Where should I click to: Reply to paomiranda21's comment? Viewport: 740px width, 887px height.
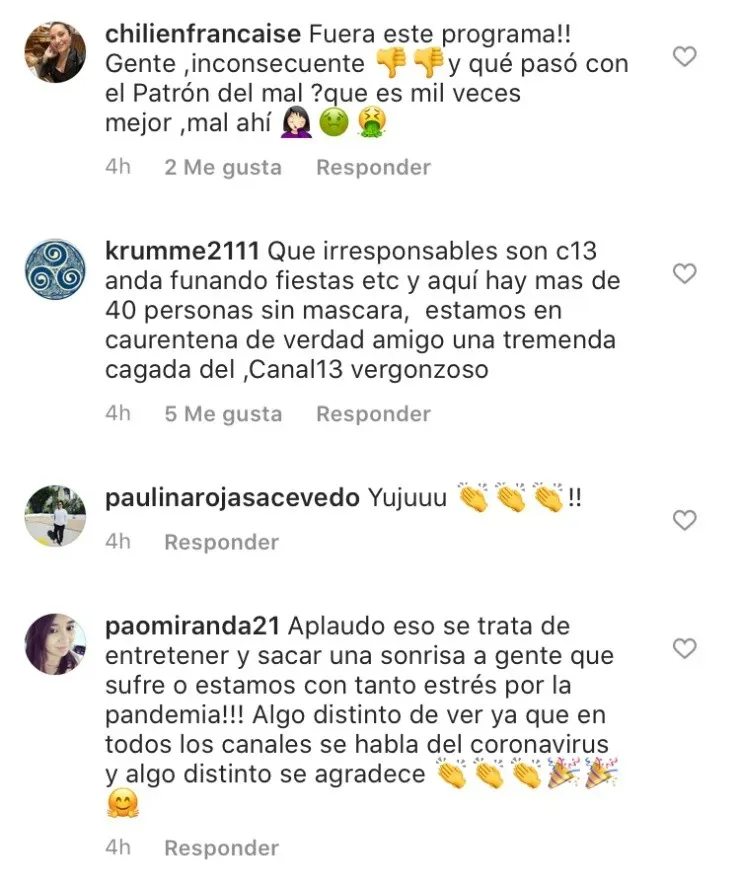click(x=221, y=848)
